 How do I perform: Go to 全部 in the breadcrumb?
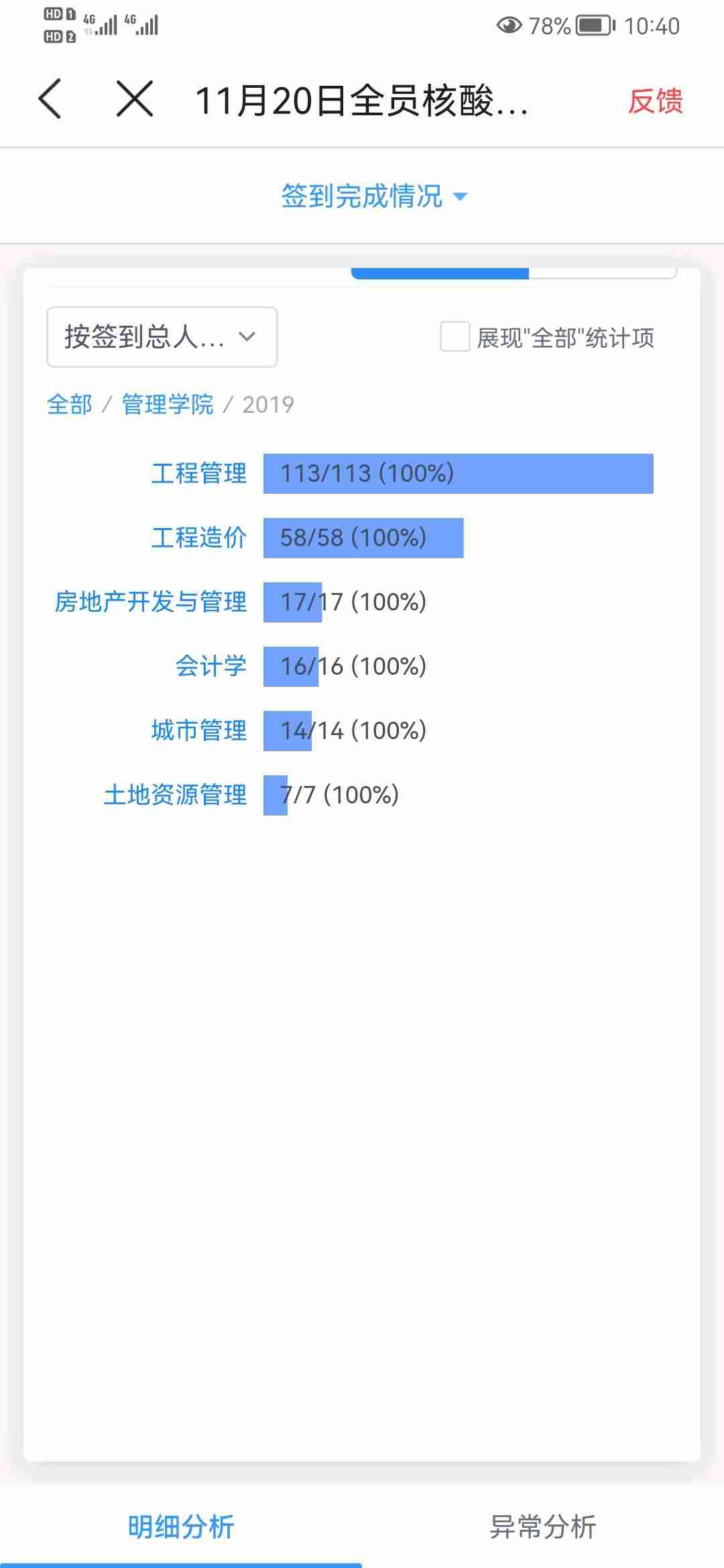click(x=70, y=405)
